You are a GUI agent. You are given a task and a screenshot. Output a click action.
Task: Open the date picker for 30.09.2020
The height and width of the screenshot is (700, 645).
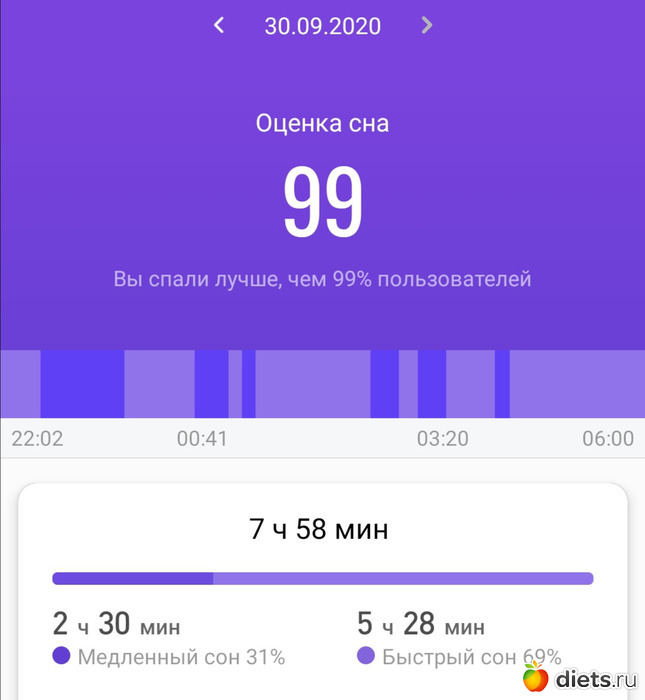322,26
